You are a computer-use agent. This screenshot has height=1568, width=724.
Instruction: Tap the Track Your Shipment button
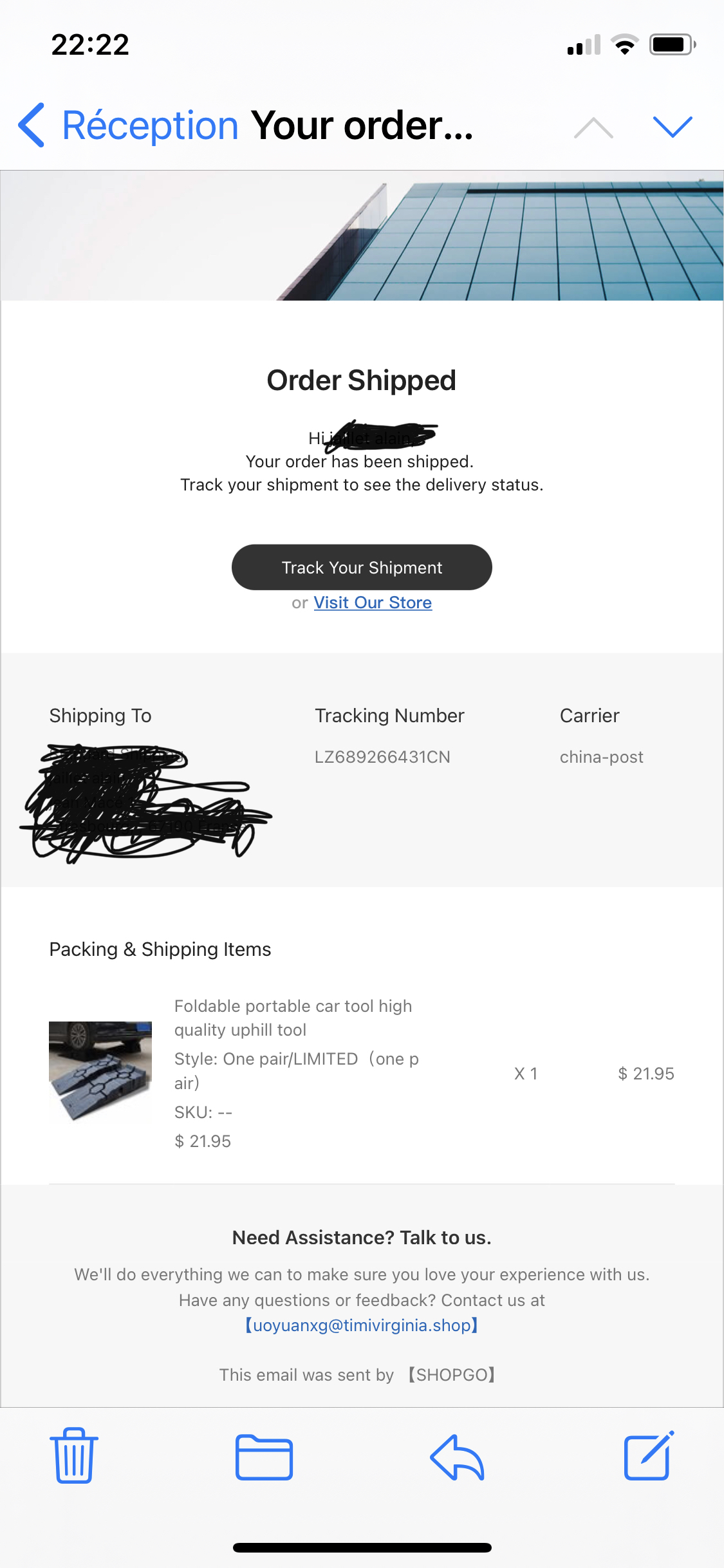click(362, 567)
